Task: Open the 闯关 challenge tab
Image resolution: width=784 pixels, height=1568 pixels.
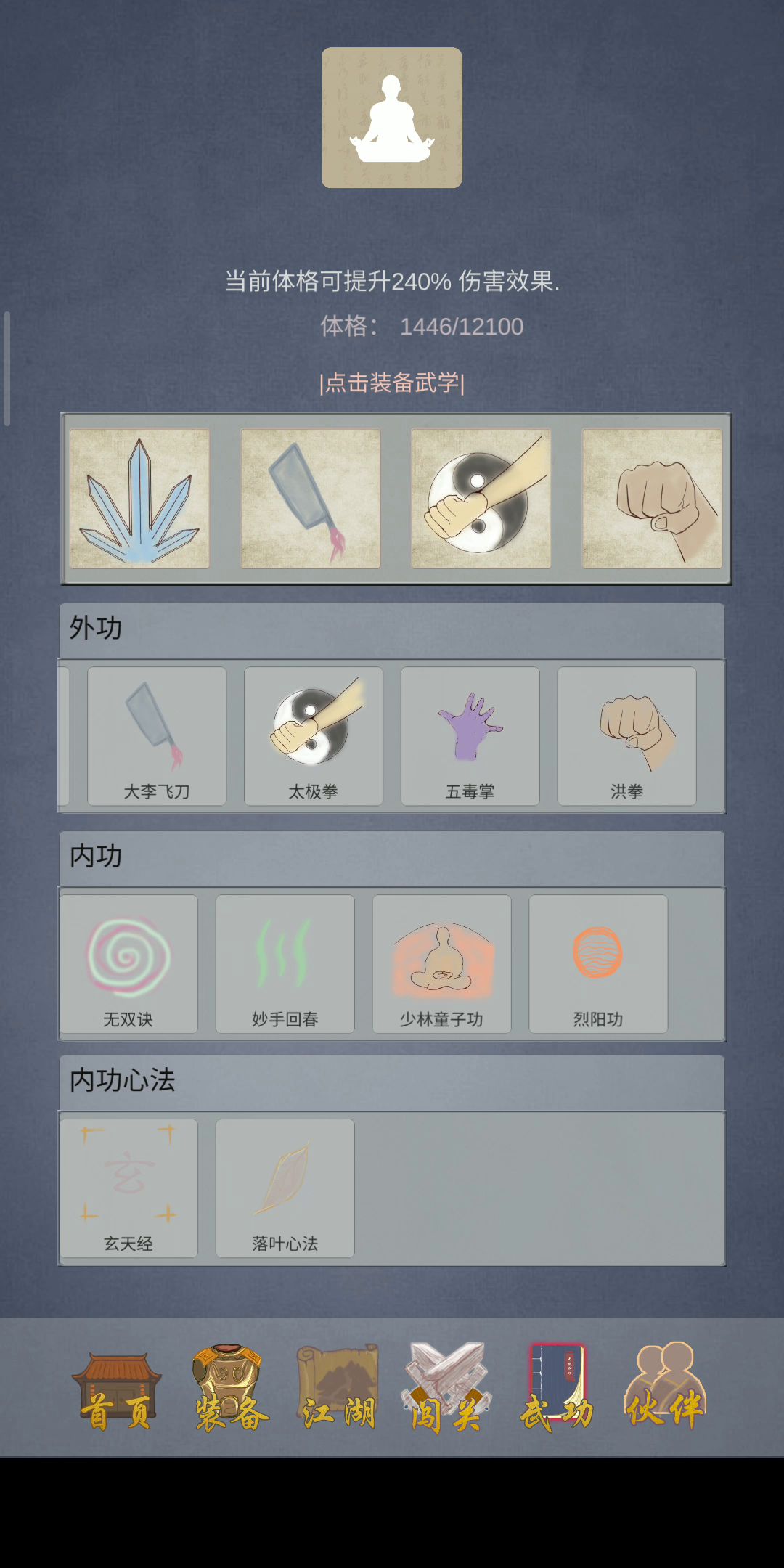Action: (445, 1390)
